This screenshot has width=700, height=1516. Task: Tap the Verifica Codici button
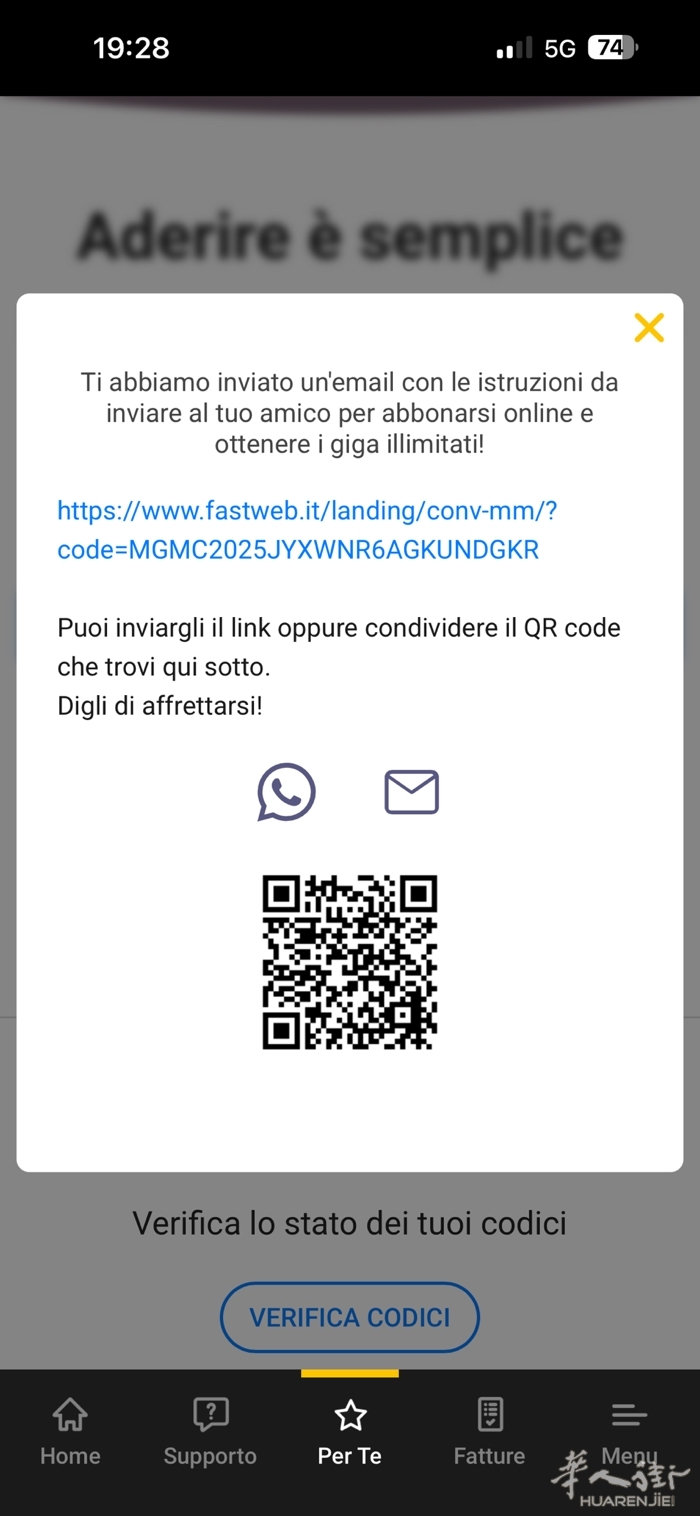click(x=350, y=1317)
